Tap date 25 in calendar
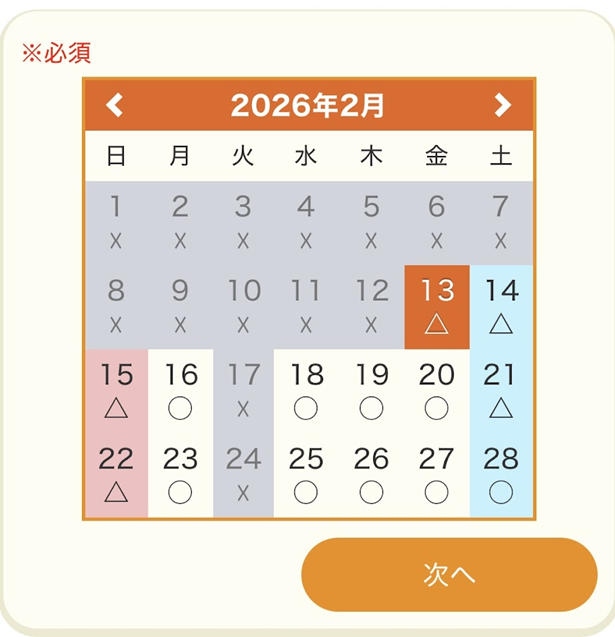Image resolution: width=615 pixels, height=637 pixels. coord(306,475)
